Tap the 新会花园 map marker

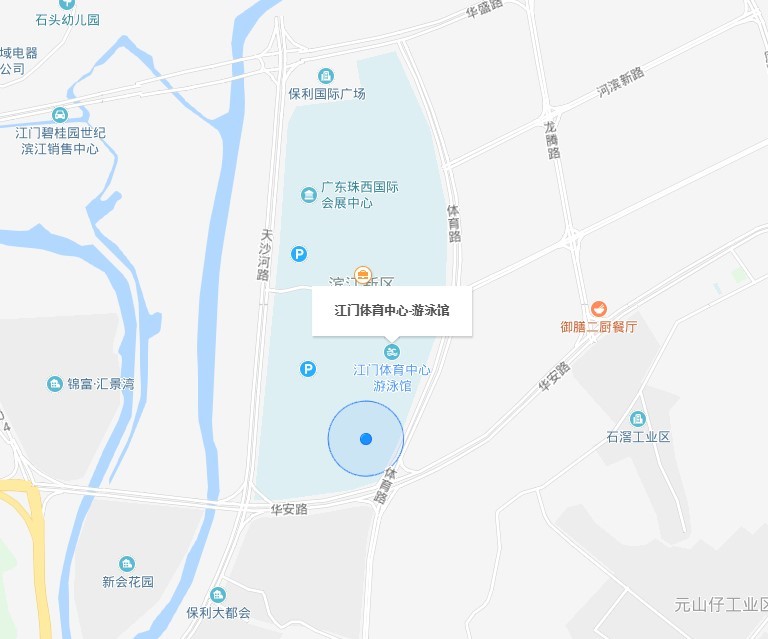pyautogui.click(x=127, y=564)
